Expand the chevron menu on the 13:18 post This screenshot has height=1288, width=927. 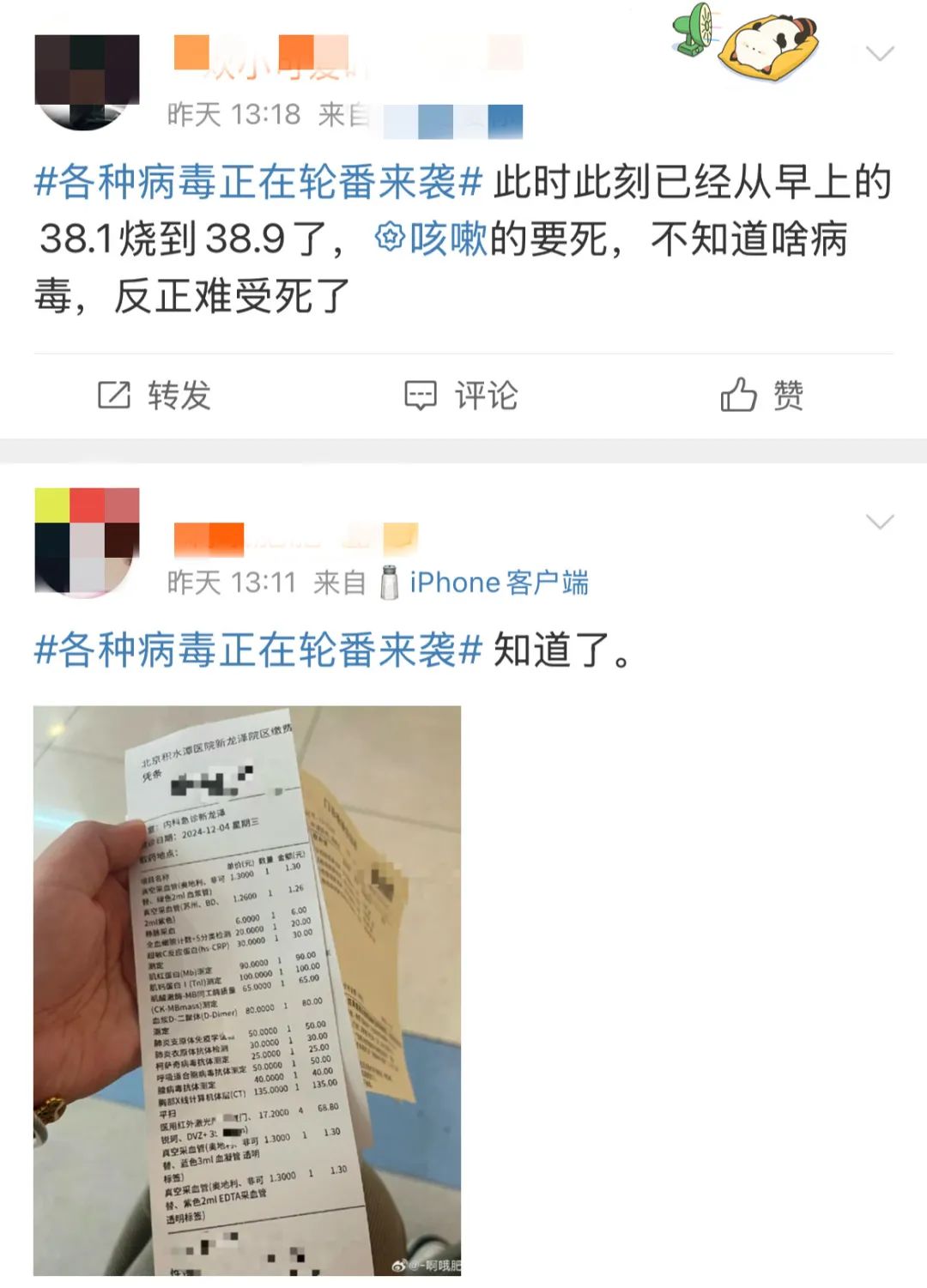[880, 54]
